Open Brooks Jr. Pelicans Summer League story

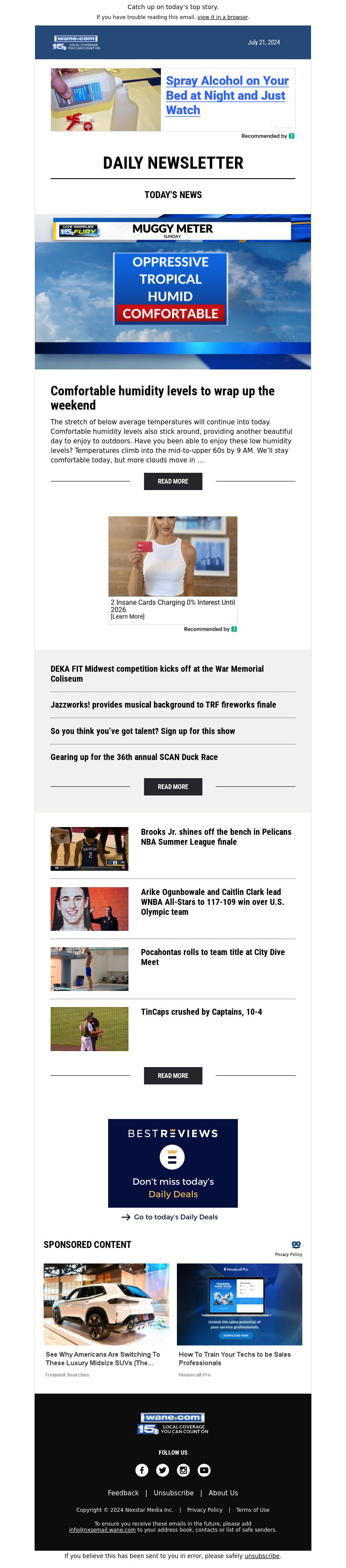[216, 837]
